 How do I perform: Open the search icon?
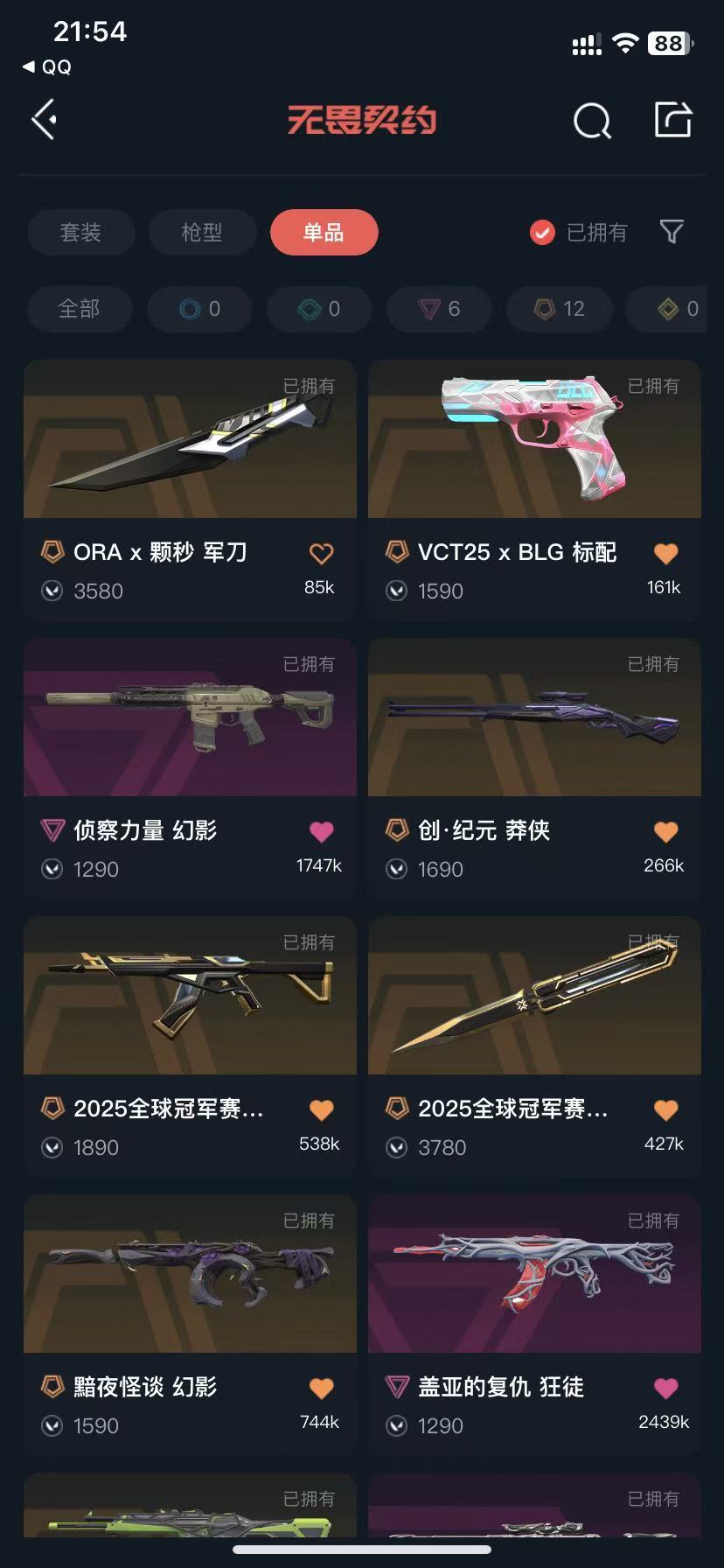coord(592,120)
